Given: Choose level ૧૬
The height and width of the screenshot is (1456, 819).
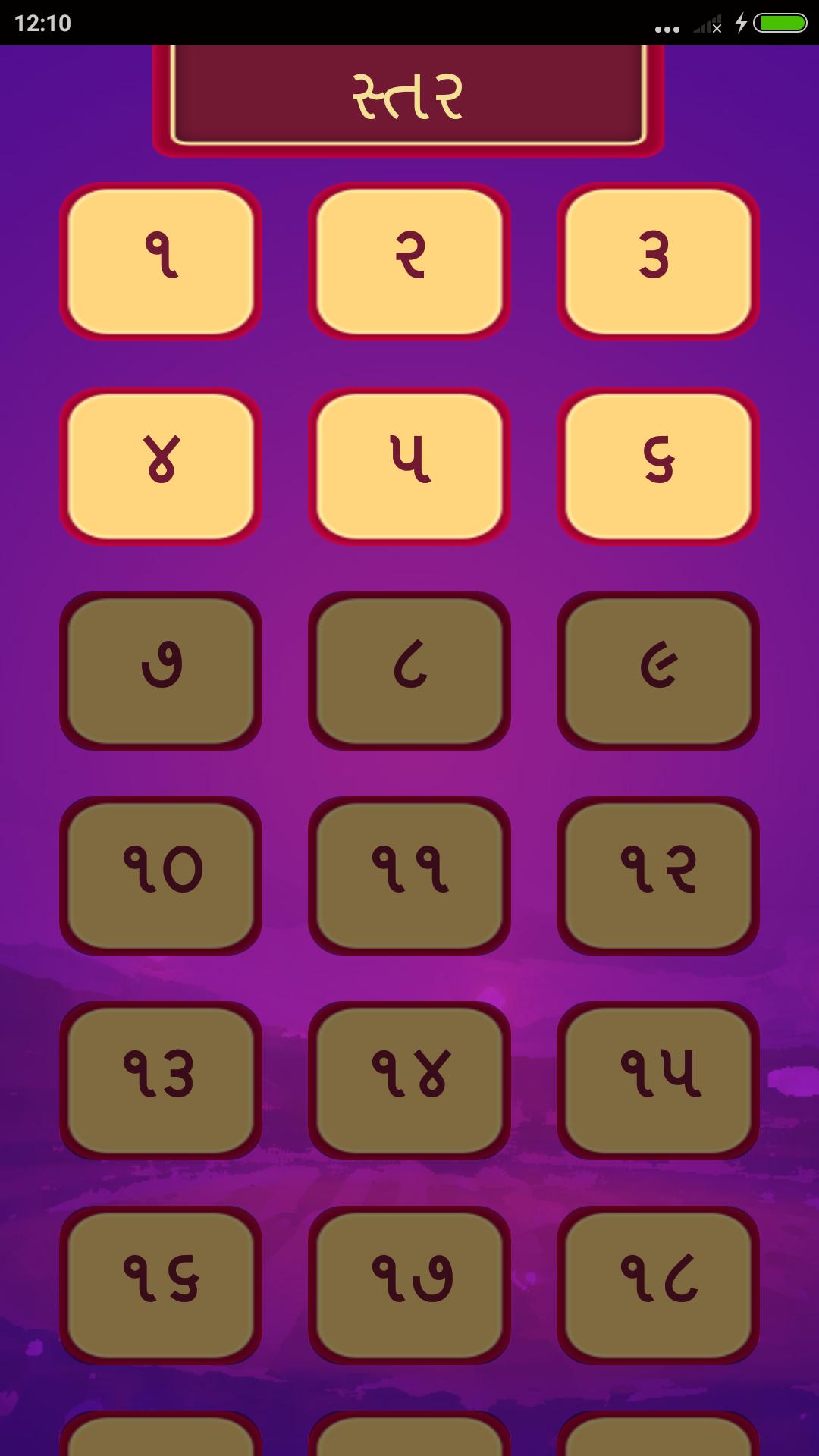Looking at the screenshot, I should (x=161, y=1285).
